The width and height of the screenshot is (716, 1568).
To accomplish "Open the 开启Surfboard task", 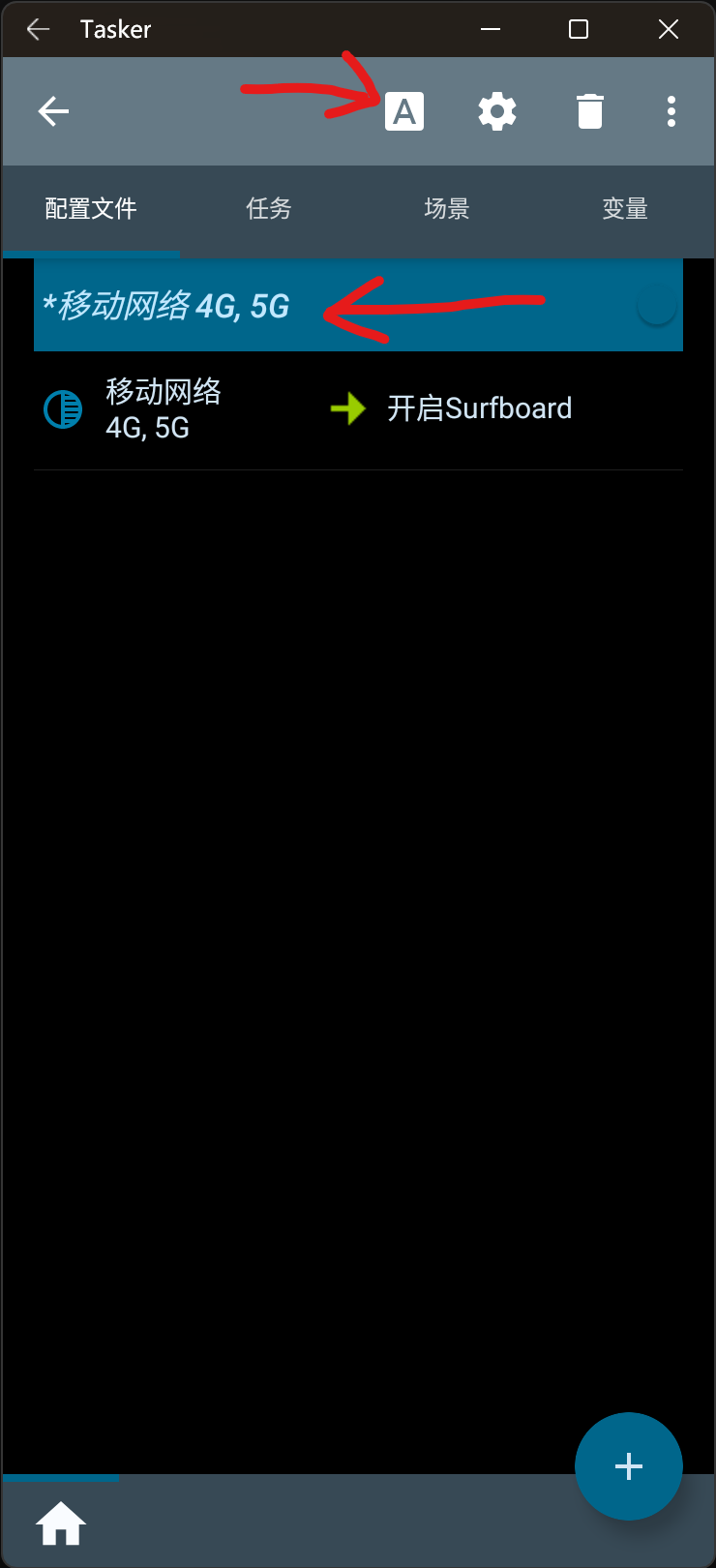I will [x=479, y=408].
